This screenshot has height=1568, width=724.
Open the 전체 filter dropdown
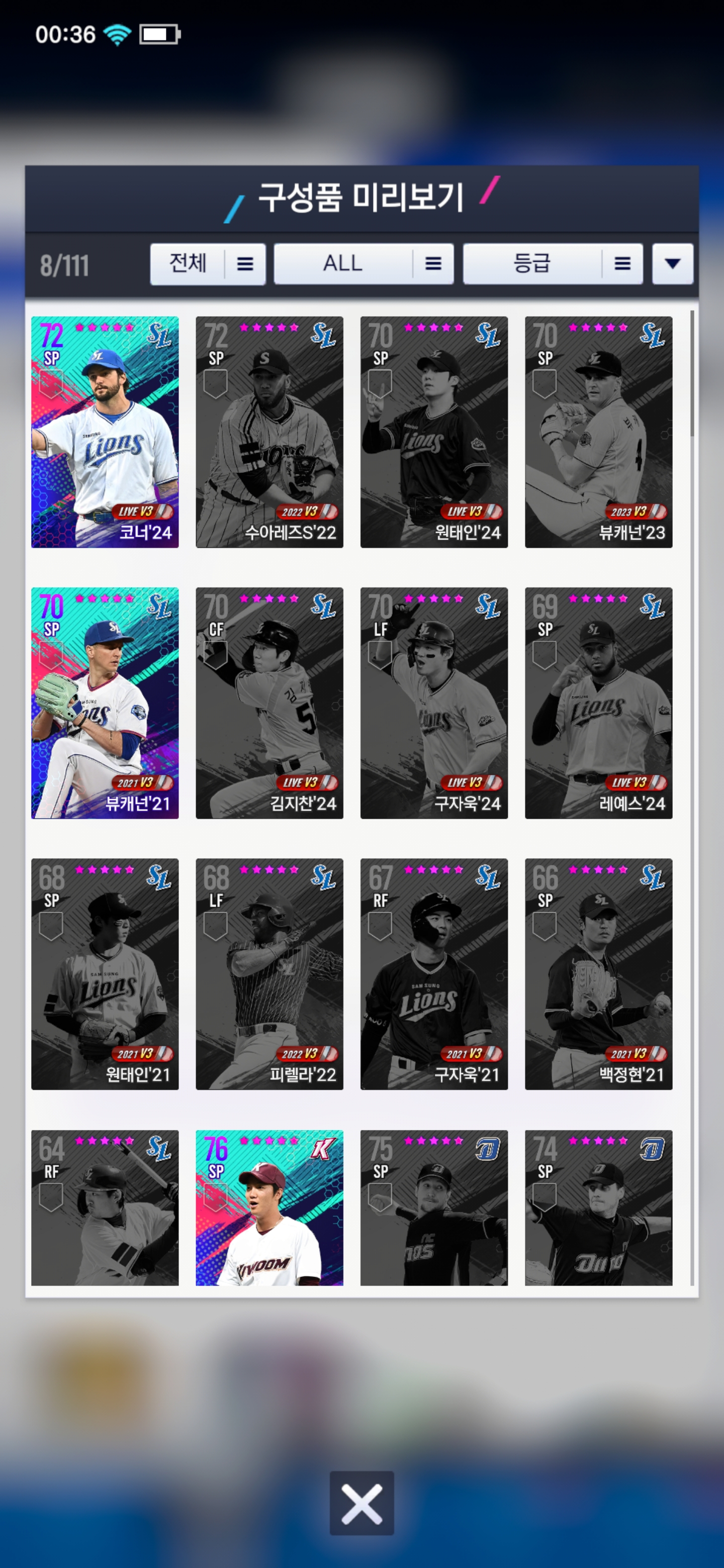pos(208,263)
